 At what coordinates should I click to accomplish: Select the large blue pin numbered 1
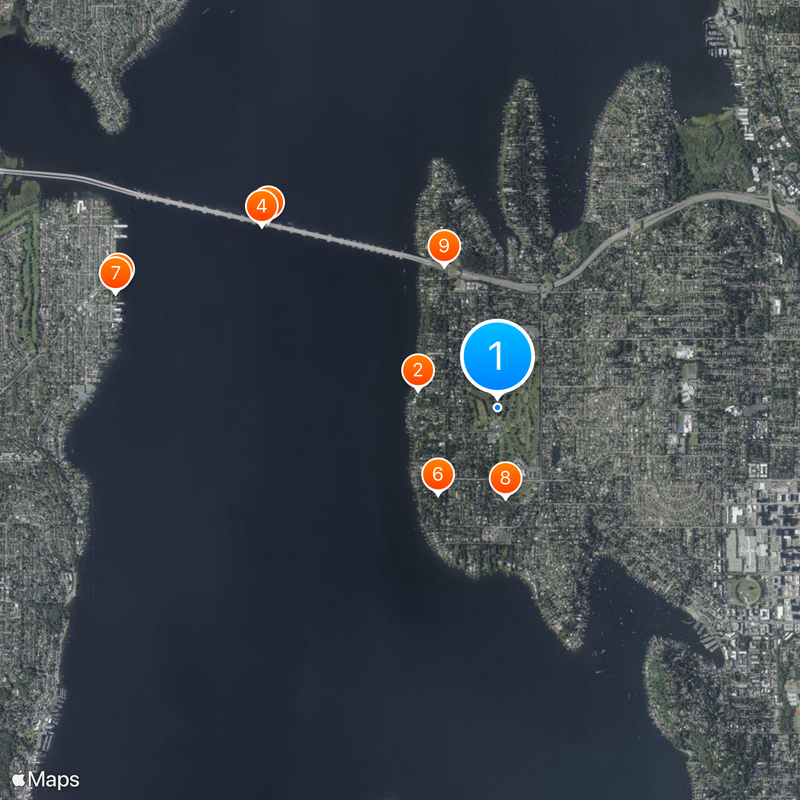[x=497, y=356]
